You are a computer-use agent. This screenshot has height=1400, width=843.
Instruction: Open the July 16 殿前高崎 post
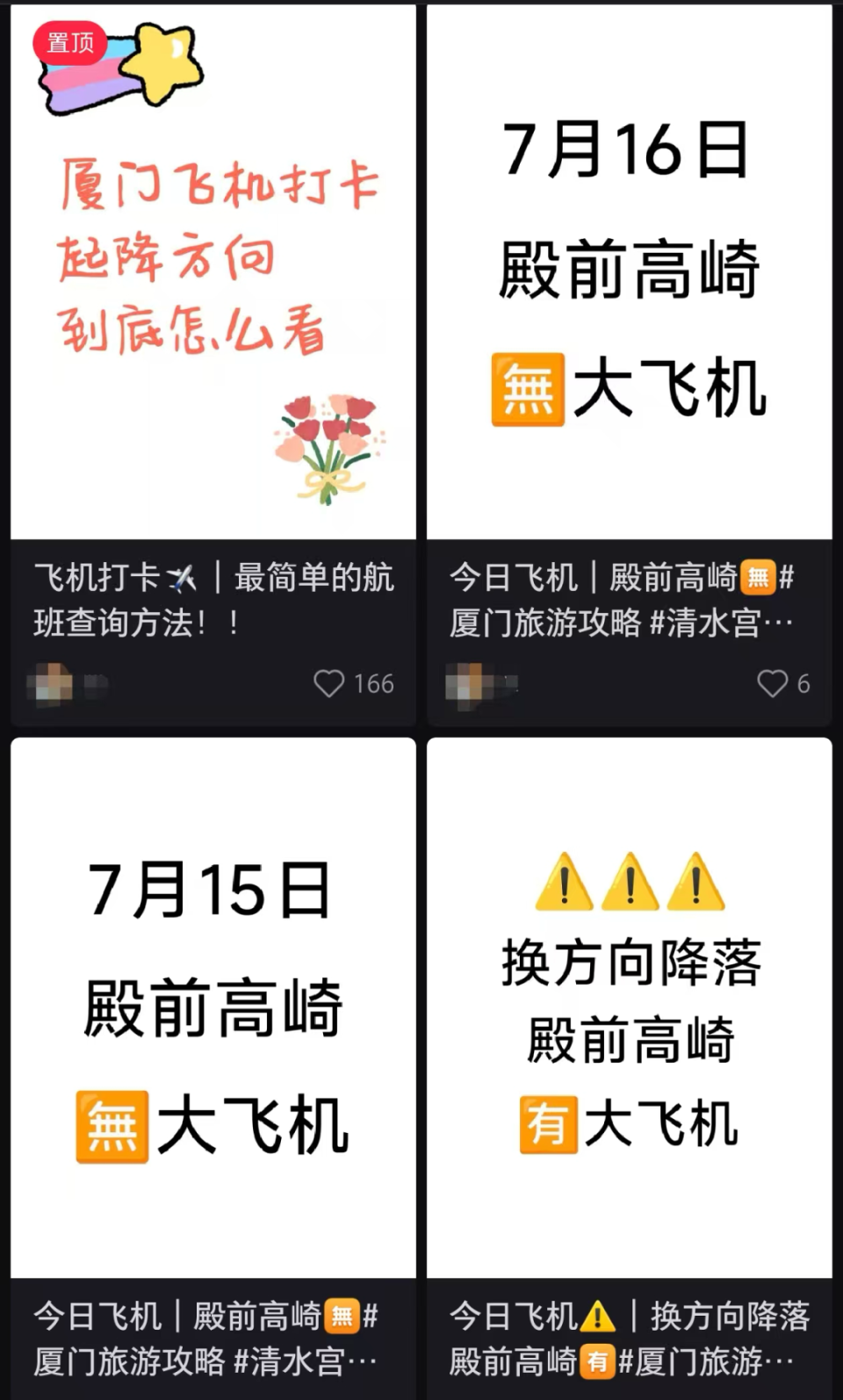coord(630,263)
